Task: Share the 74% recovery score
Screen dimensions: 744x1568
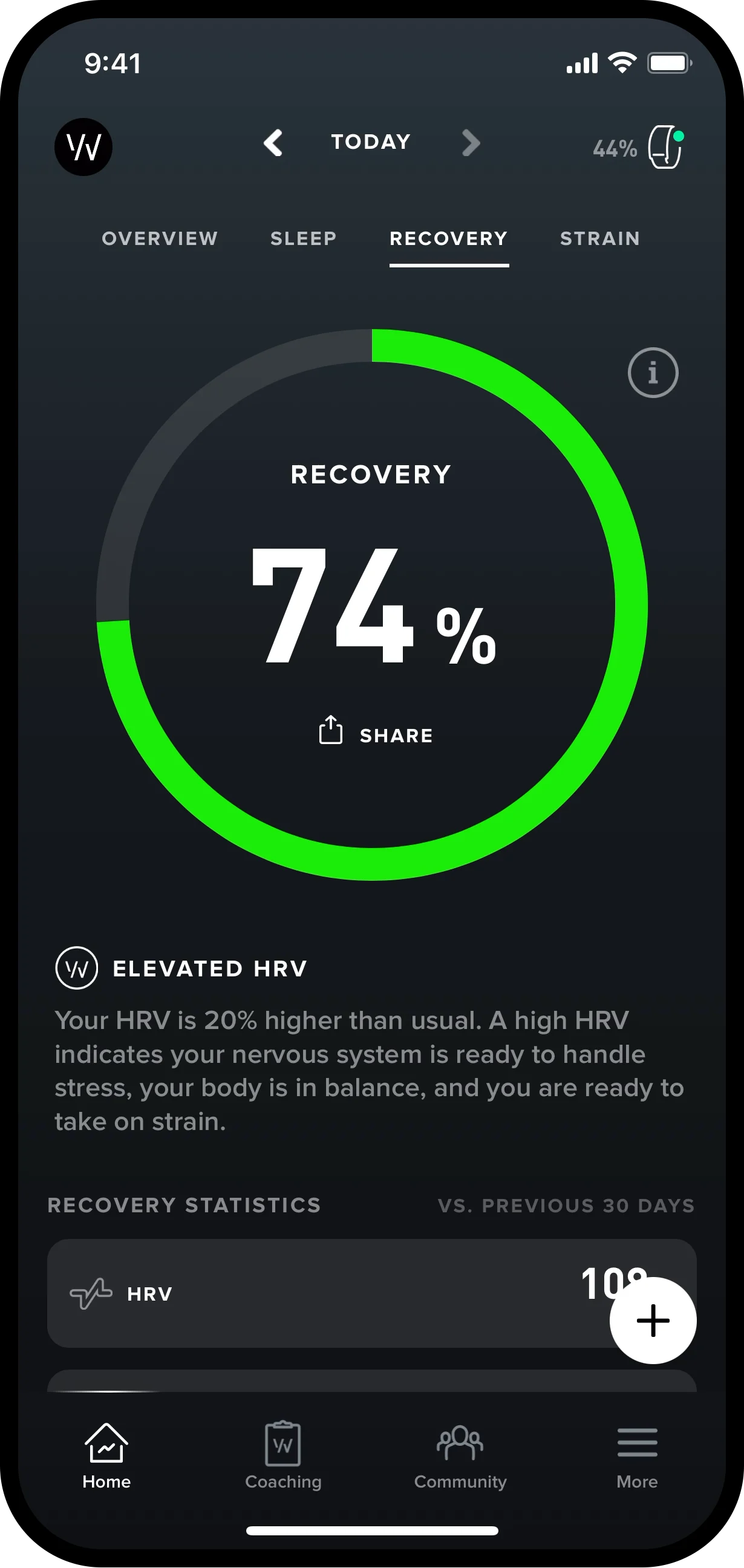Action: [376, 733]
